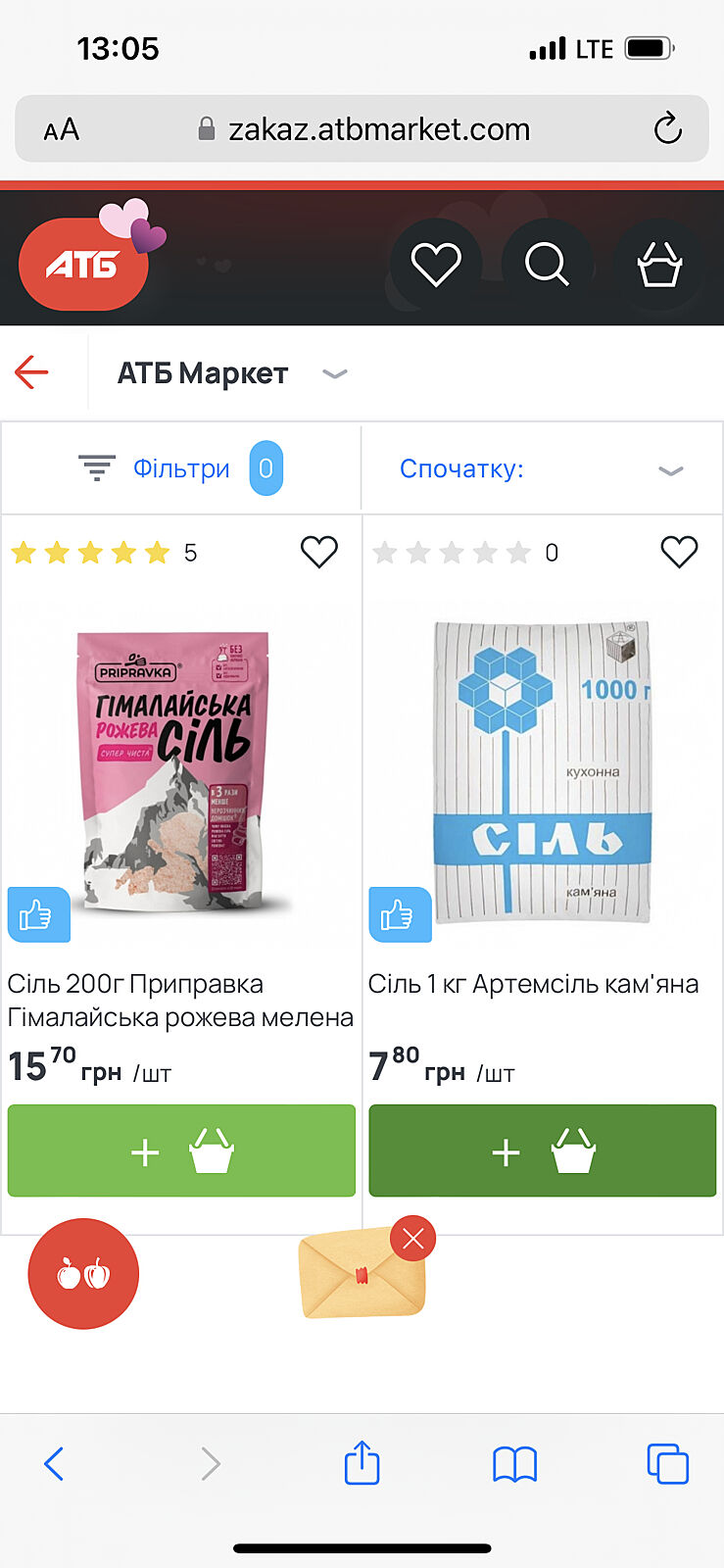Open the Фільтри filter options

(180, 468)
